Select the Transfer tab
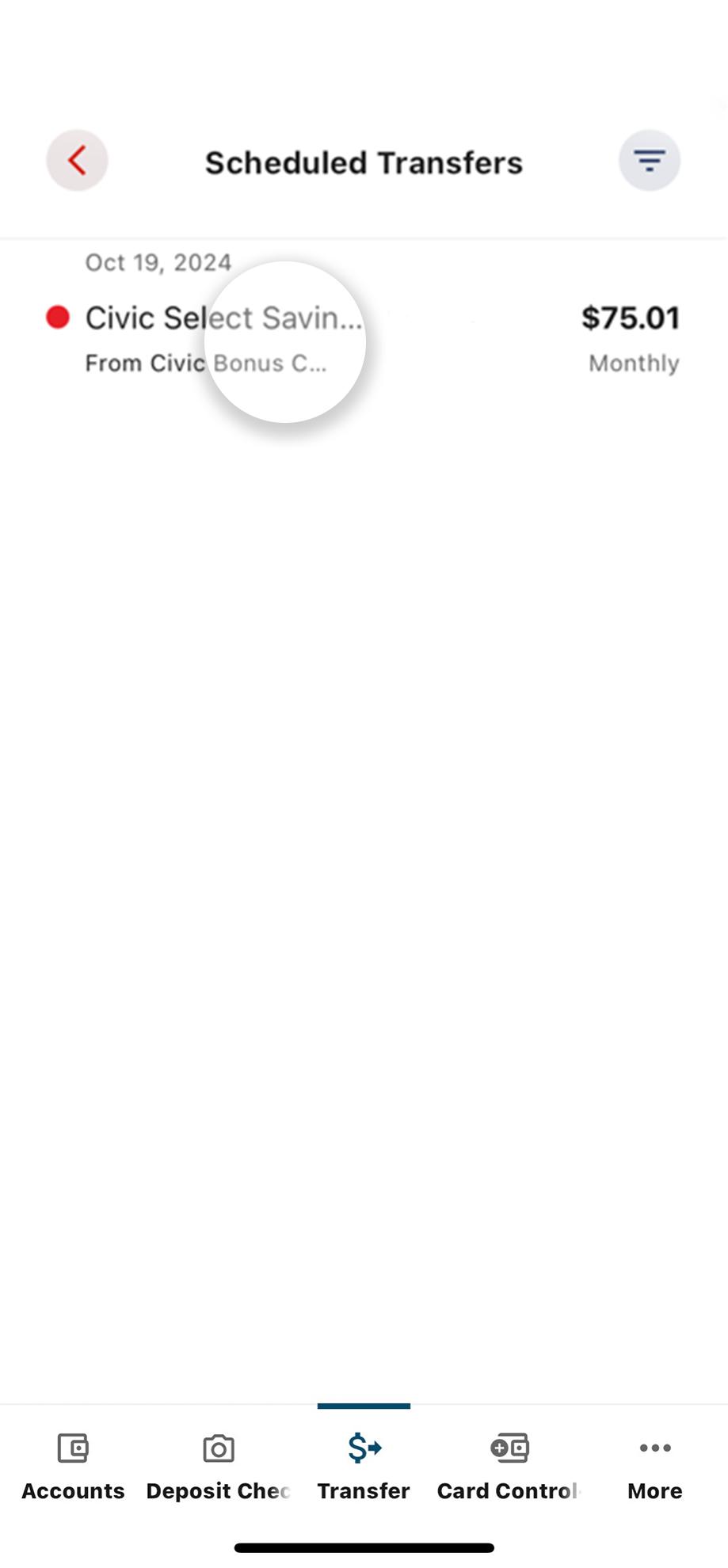This screenshot has width=728, height=1568. 364,1467
